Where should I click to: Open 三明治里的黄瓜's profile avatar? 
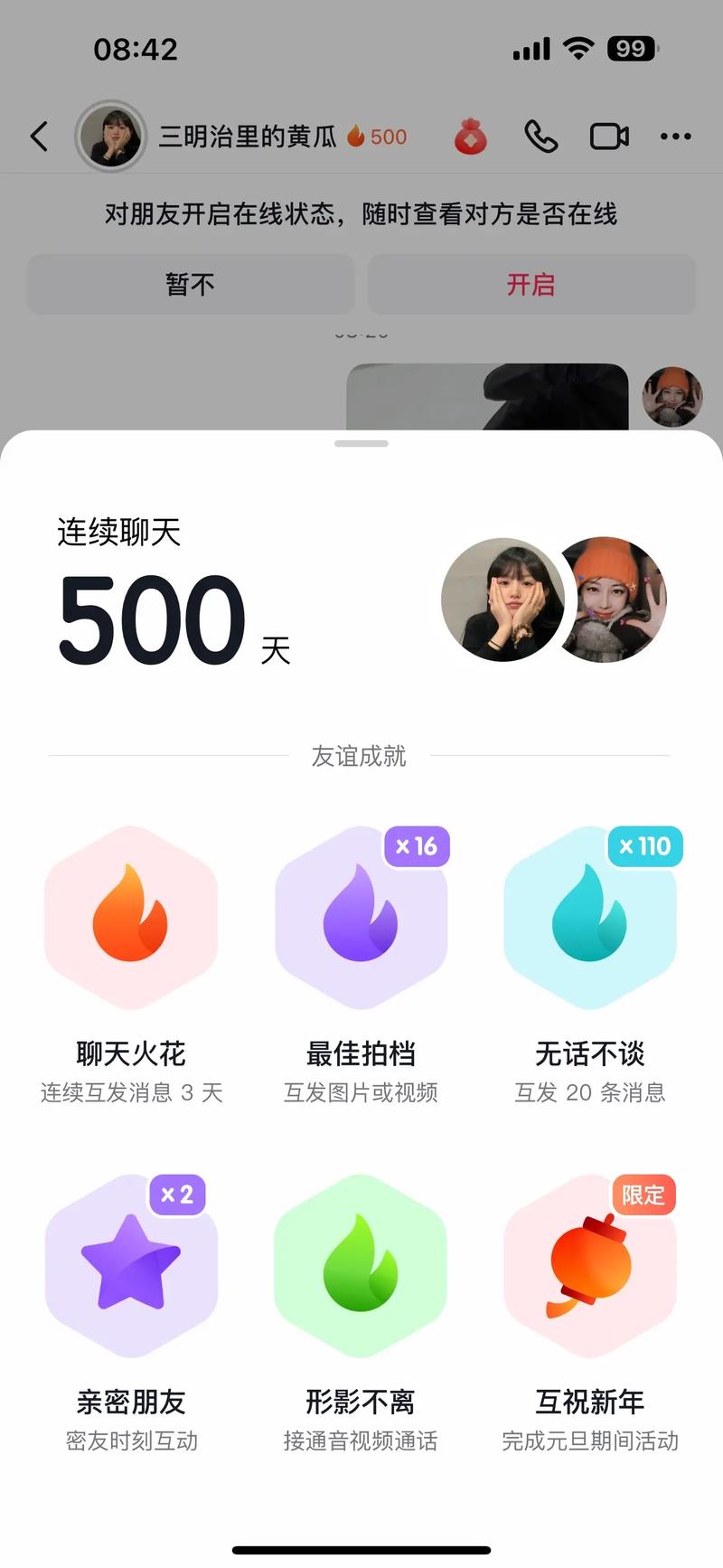[x=110, y=137]
